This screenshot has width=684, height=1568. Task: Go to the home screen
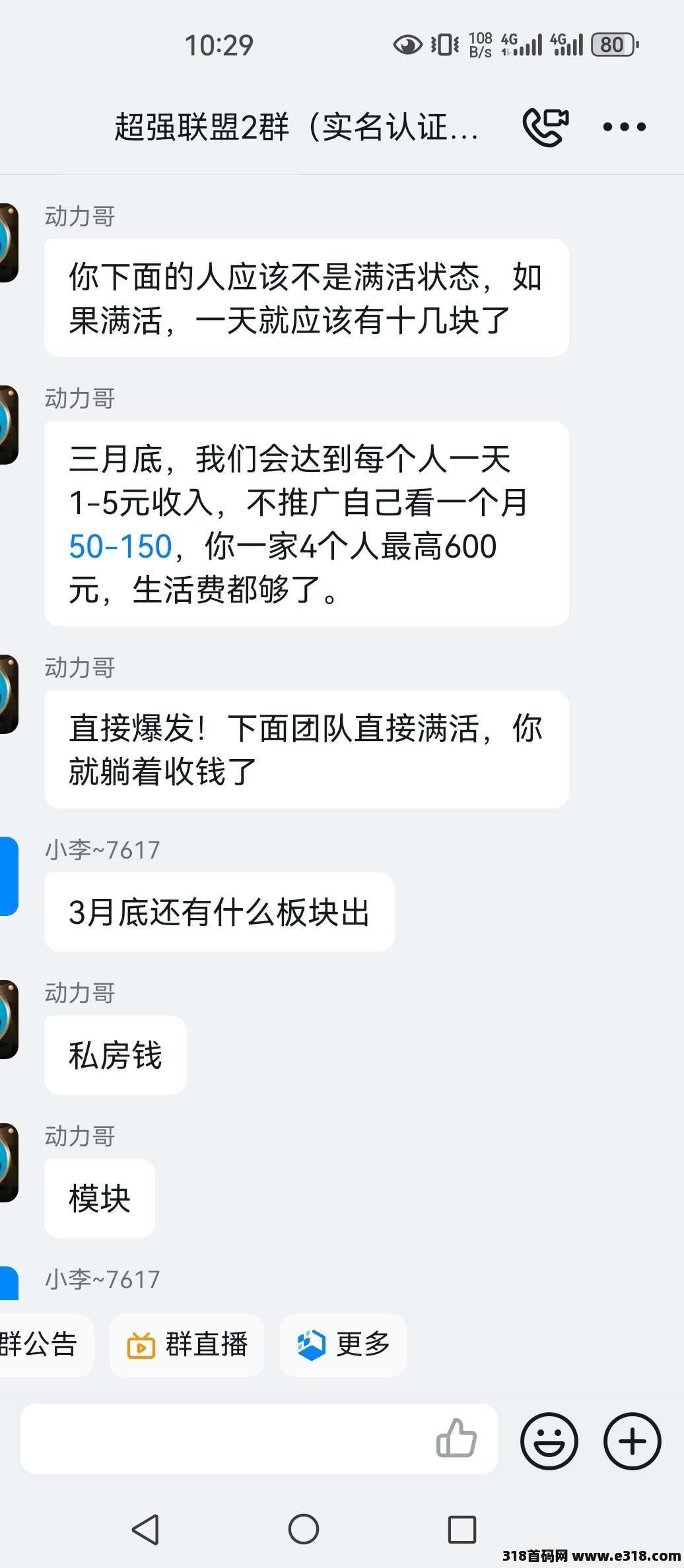tap(304, 1530)
